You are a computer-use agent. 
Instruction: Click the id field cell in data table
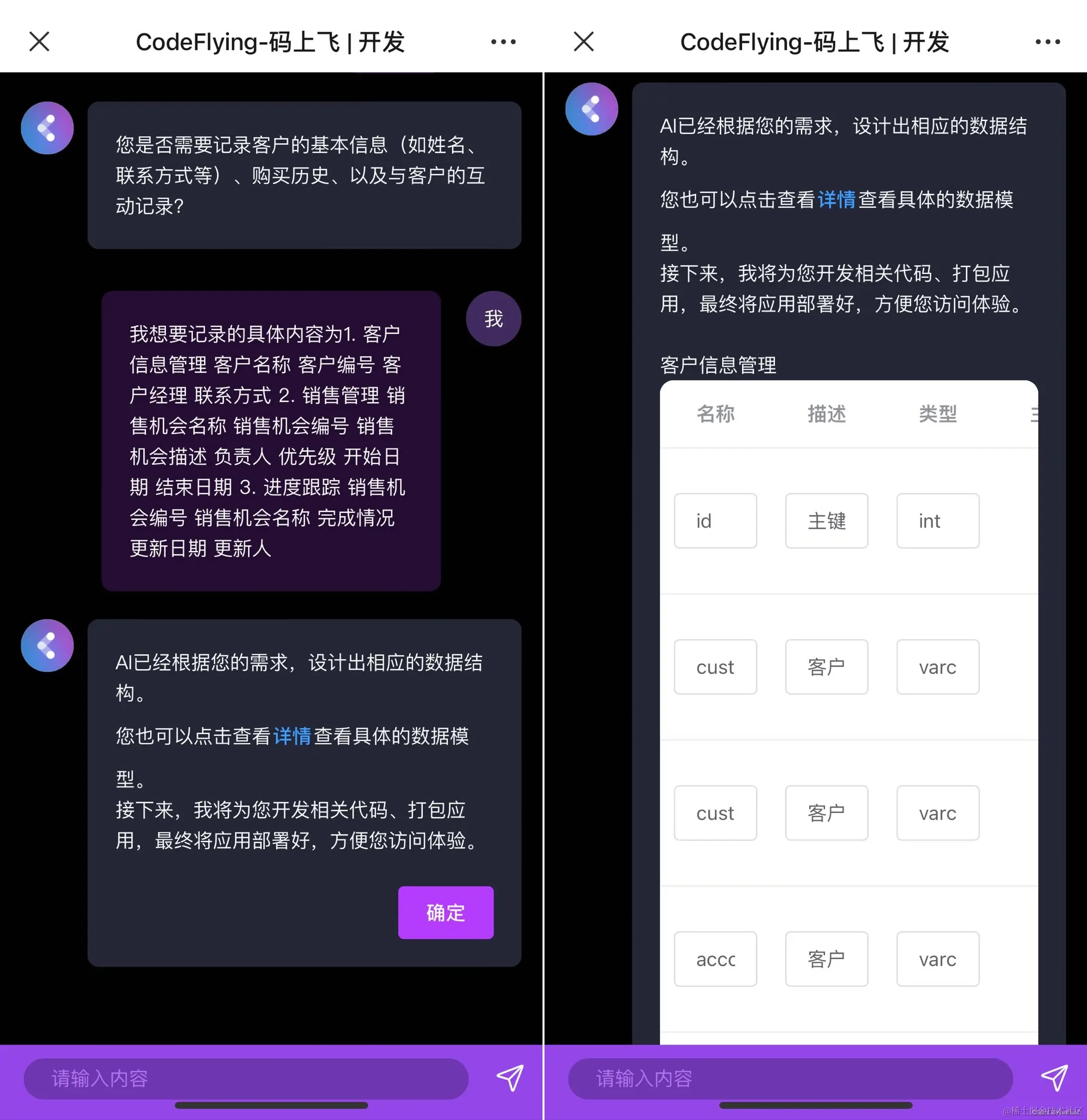point(715,521)
